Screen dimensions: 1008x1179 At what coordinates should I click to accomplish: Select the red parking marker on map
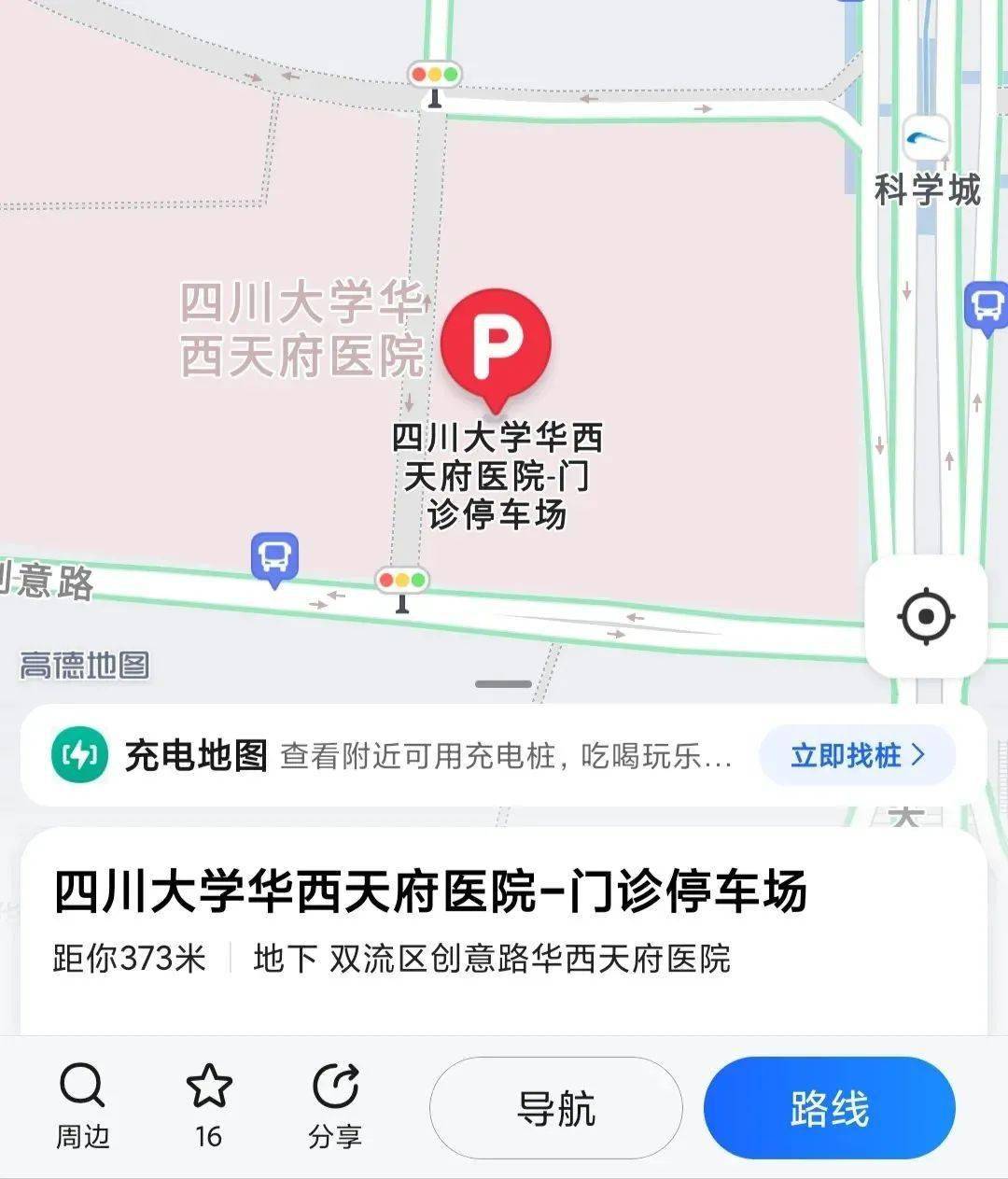(x=496, y=344)
